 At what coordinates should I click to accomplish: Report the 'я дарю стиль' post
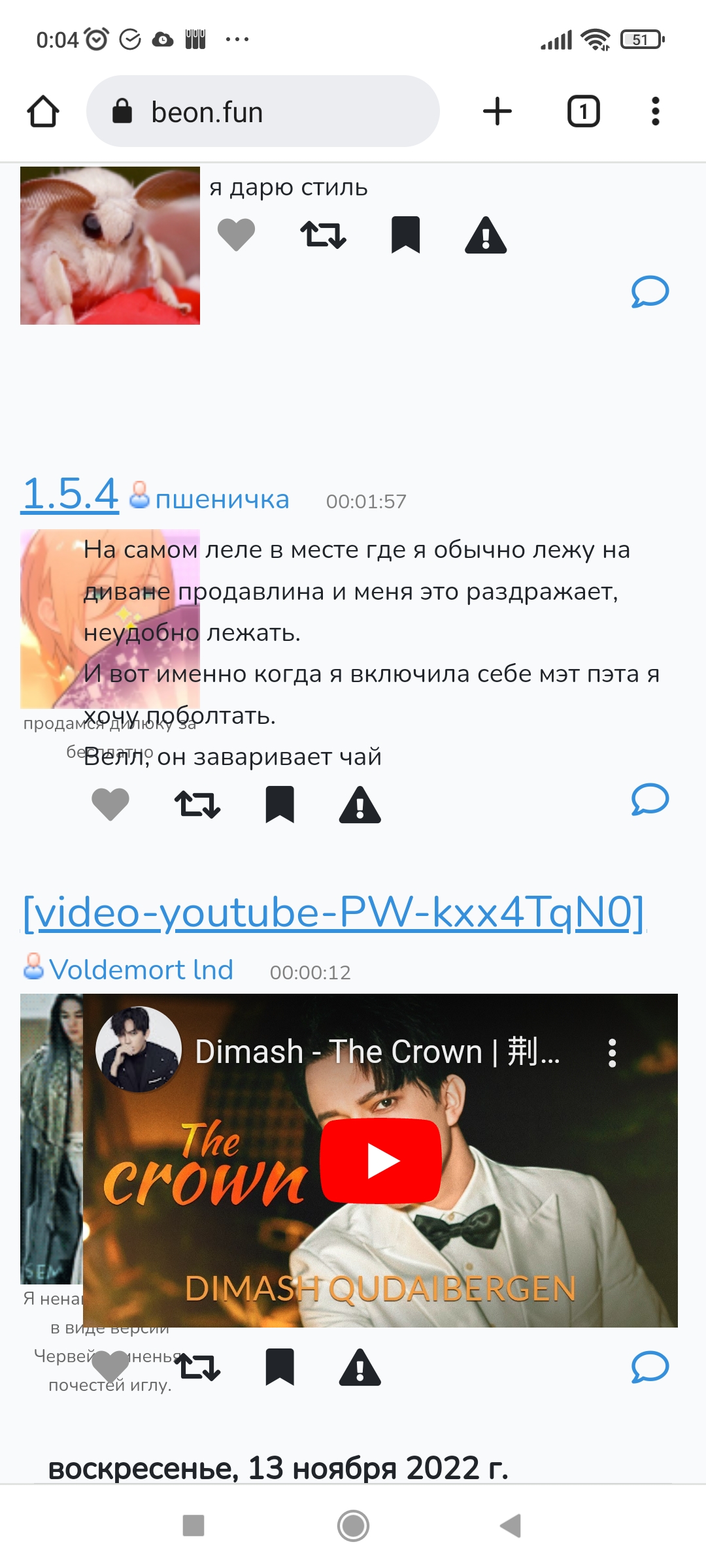coord(486,235)
